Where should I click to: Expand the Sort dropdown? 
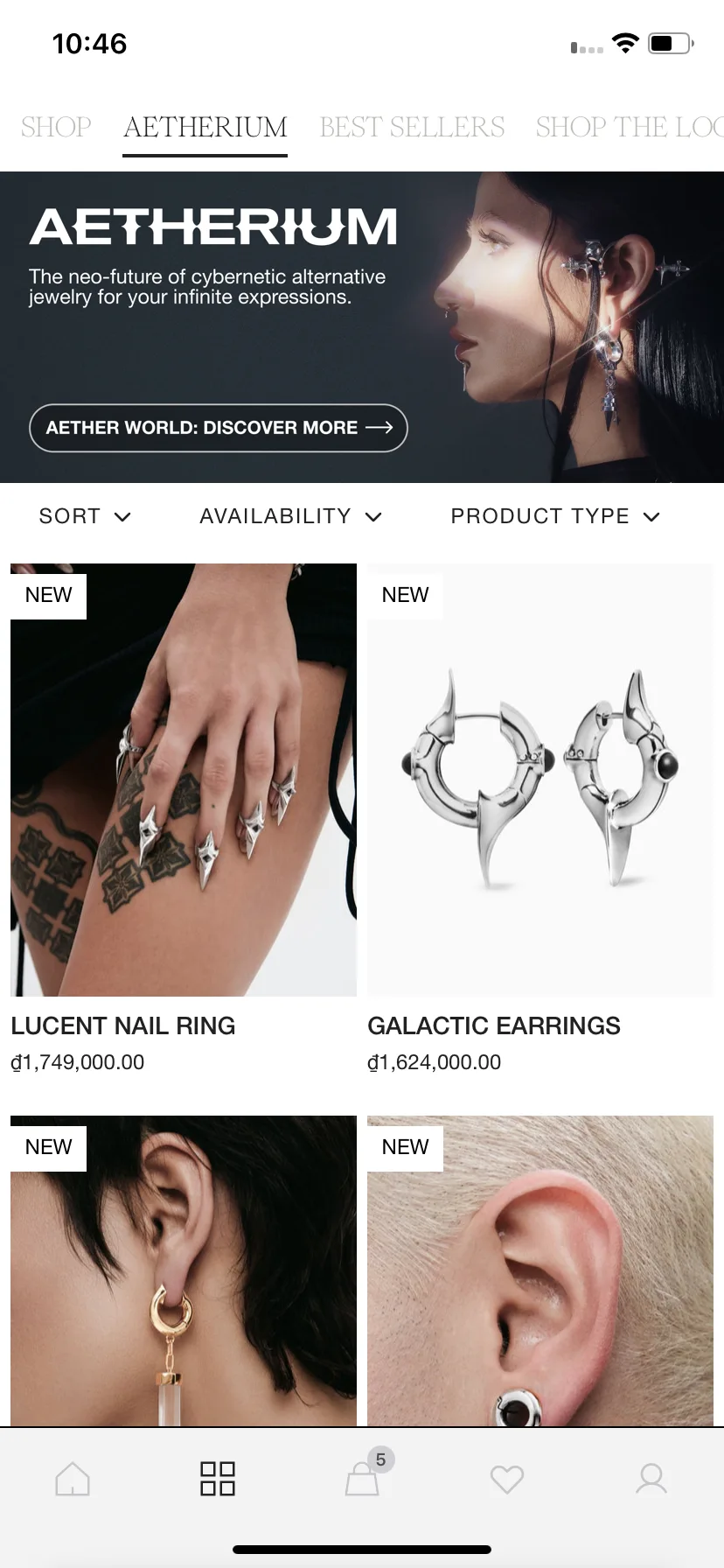tap(85, 516)
